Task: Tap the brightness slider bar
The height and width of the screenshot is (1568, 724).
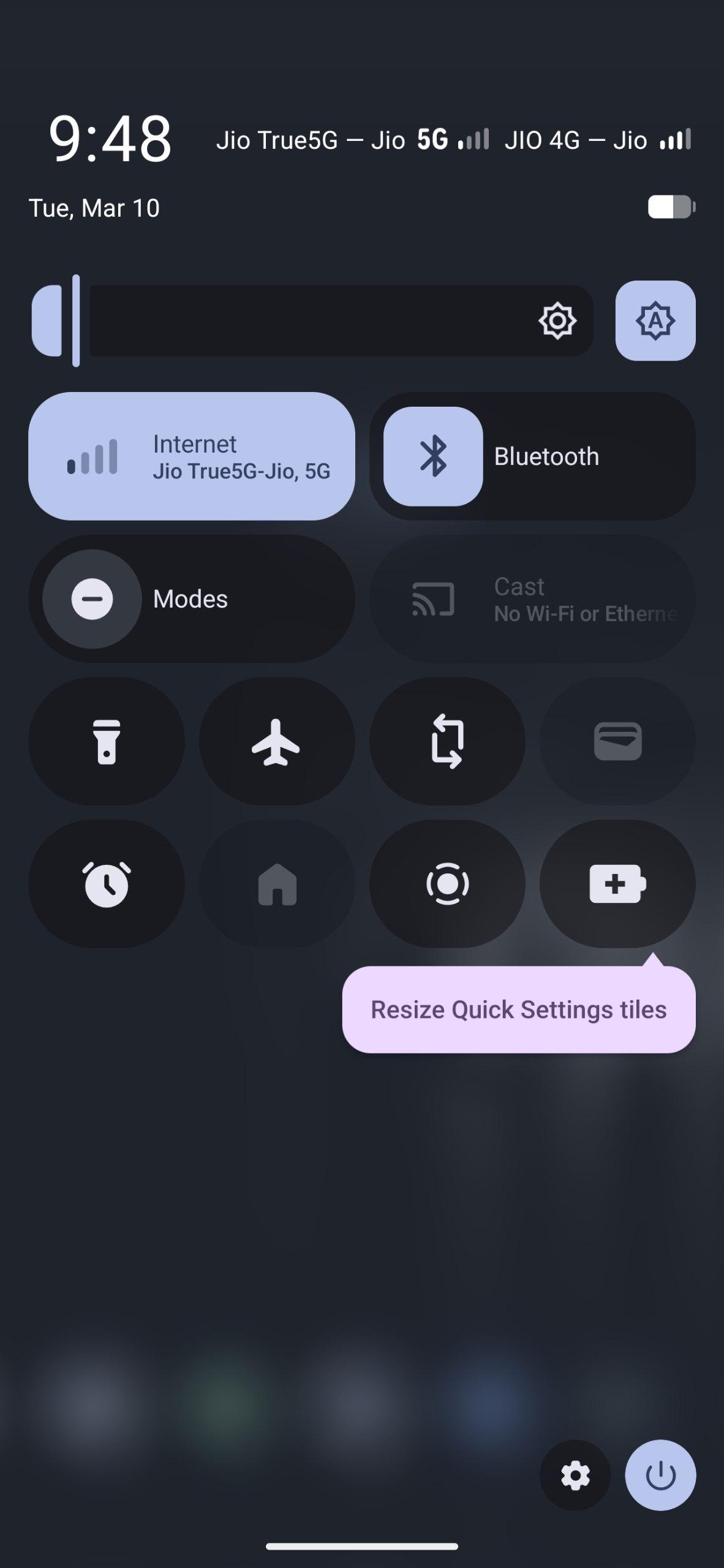Action: (x=312, y=320)
